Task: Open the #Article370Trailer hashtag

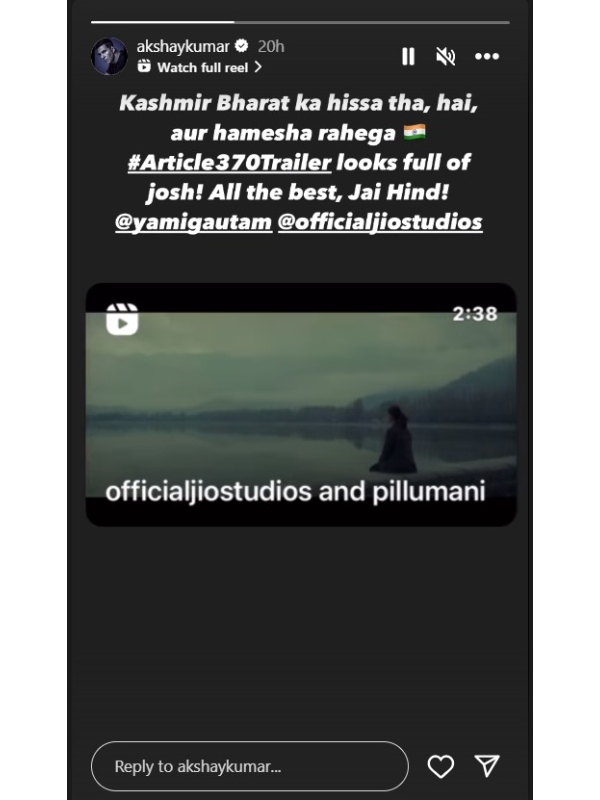Action: click(x=229, y=162)
